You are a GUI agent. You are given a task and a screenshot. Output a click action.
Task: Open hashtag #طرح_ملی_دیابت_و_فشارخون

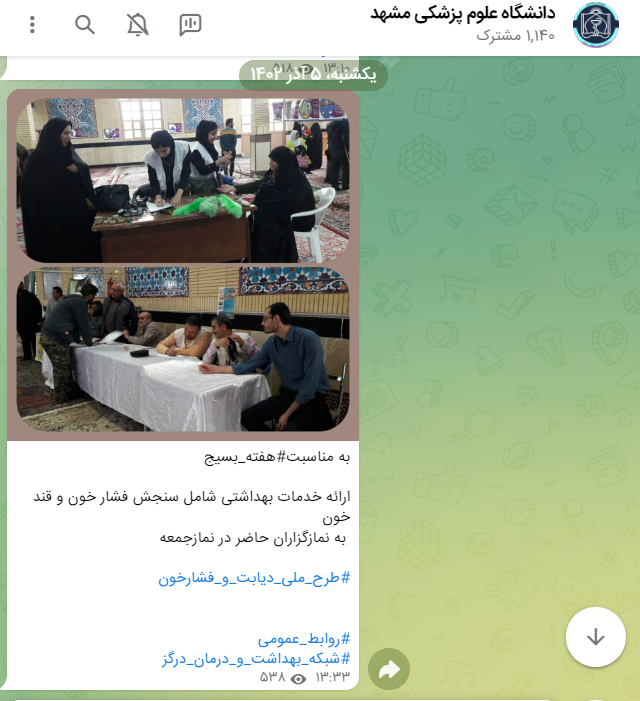(254, 578)
